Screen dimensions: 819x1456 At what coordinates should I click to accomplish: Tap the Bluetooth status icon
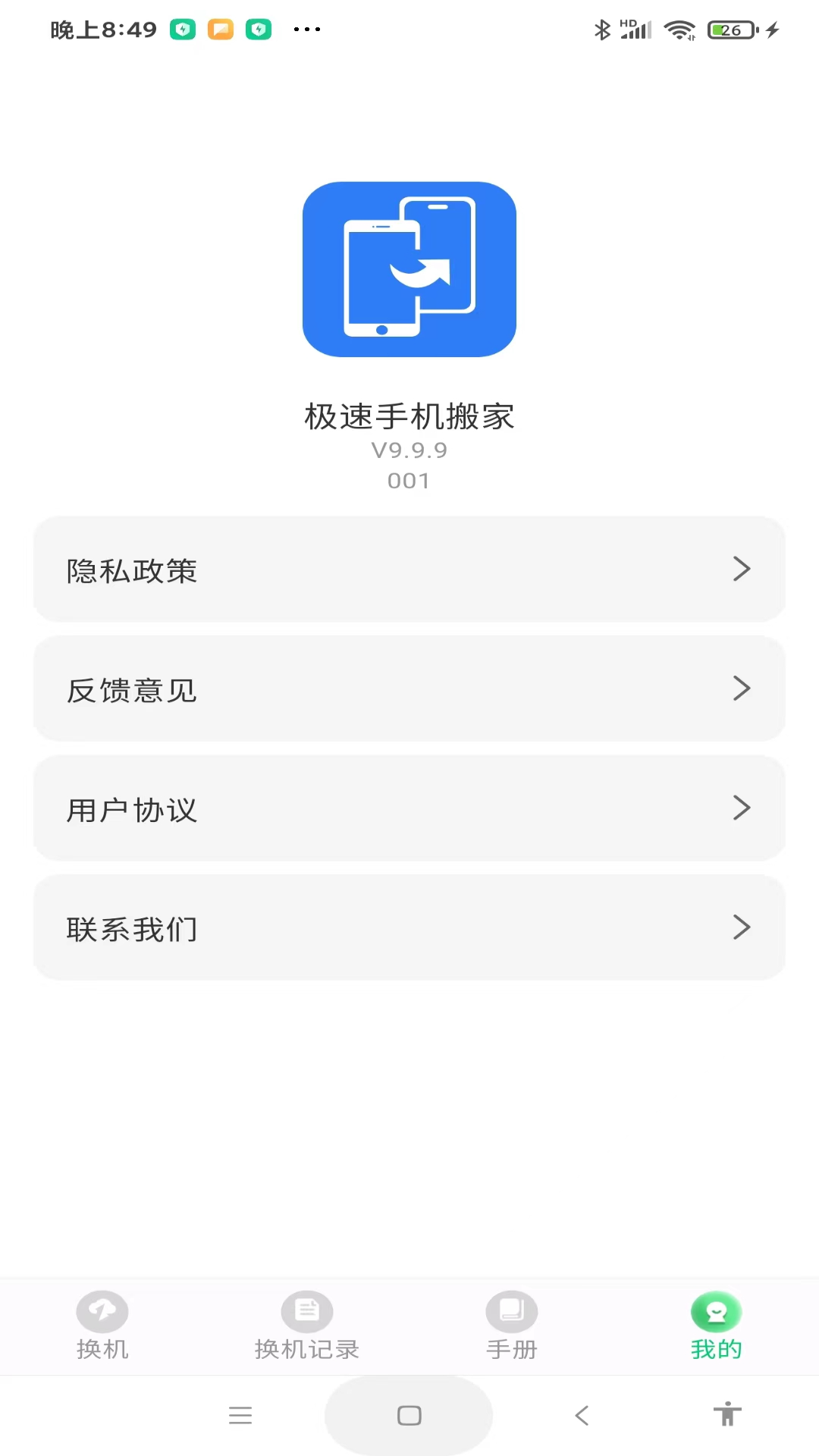tap(602, 29)
